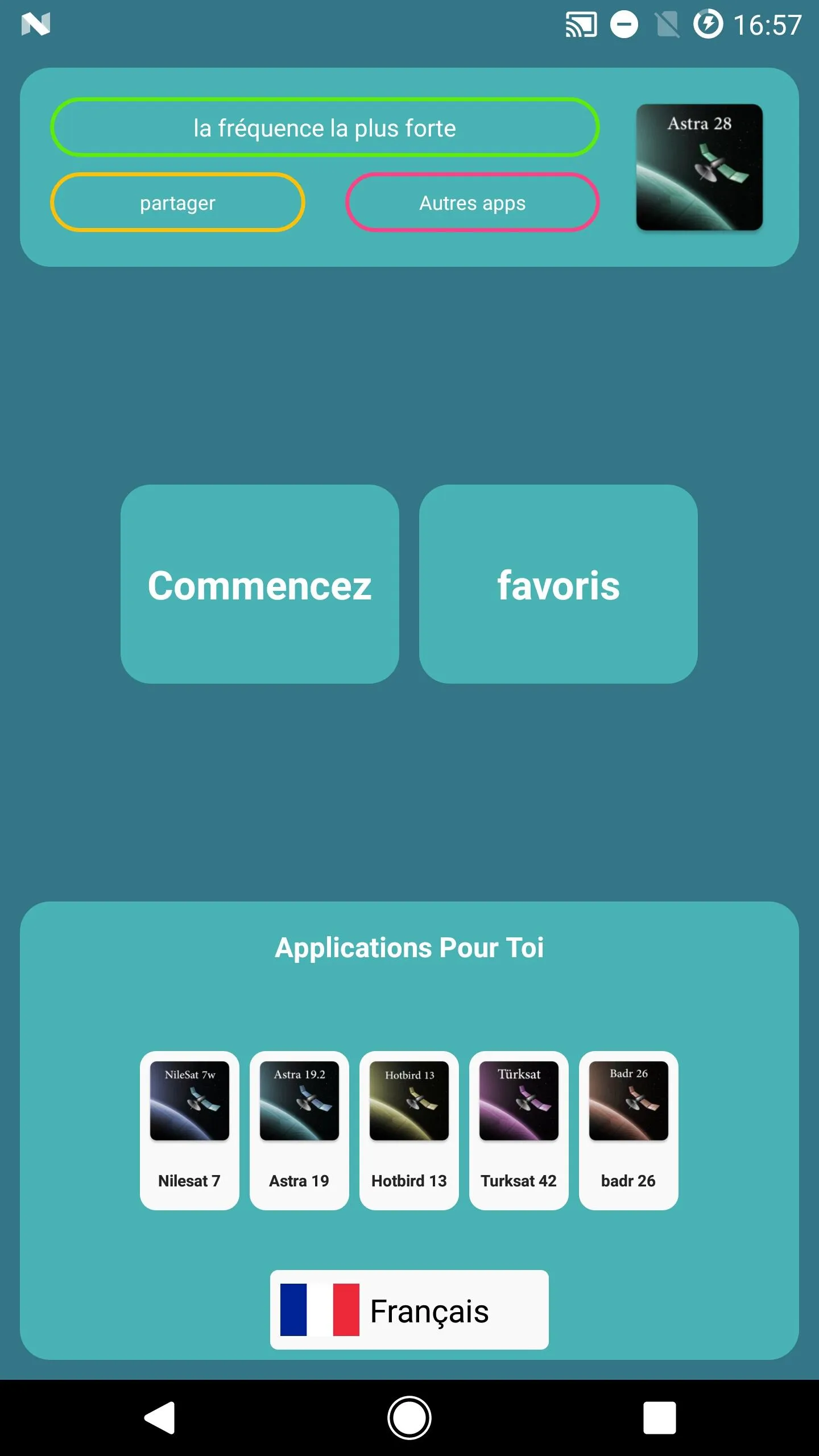Open Autres apps
The width and height of the screenshot is (819, 1456).
pyautogui.click(x=472, y=202)
